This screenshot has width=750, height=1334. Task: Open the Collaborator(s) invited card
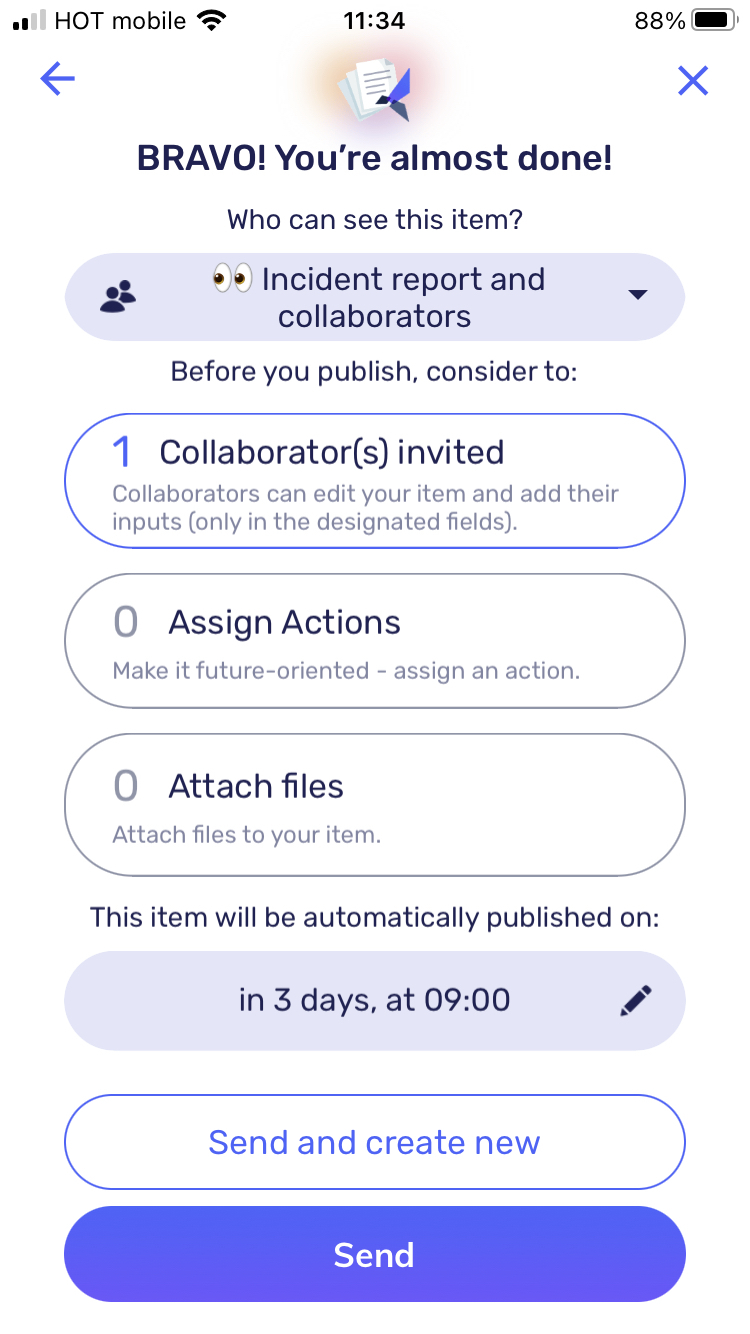(375, 481)
